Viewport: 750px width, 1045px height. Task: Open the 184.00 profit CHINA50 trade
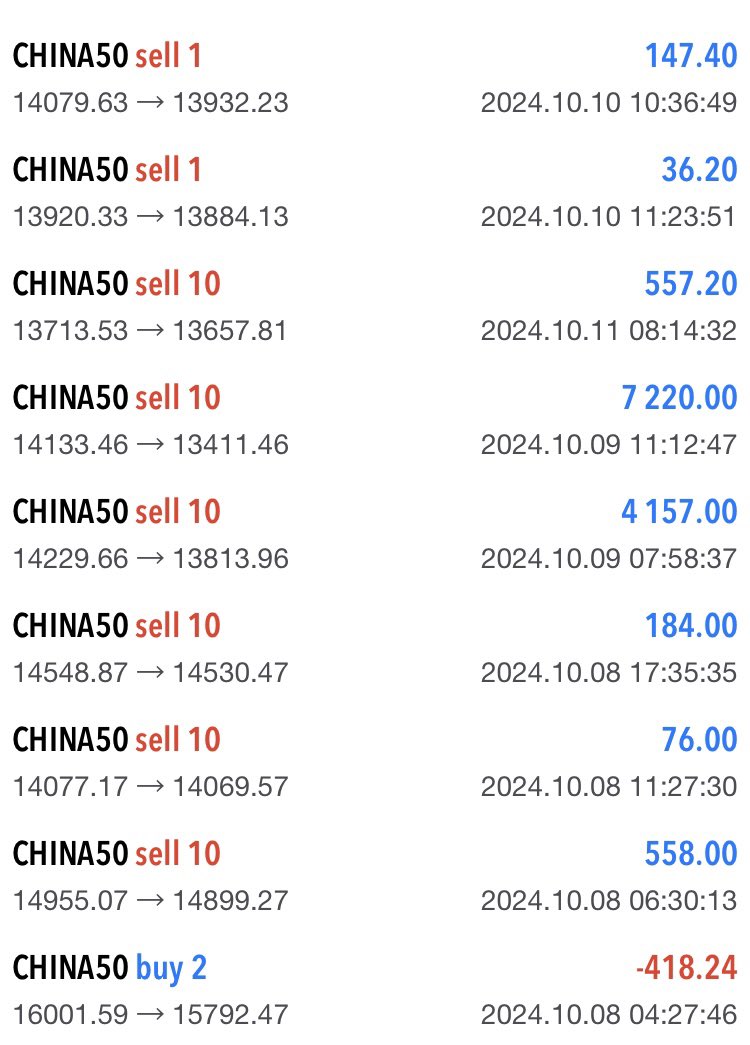375,648
